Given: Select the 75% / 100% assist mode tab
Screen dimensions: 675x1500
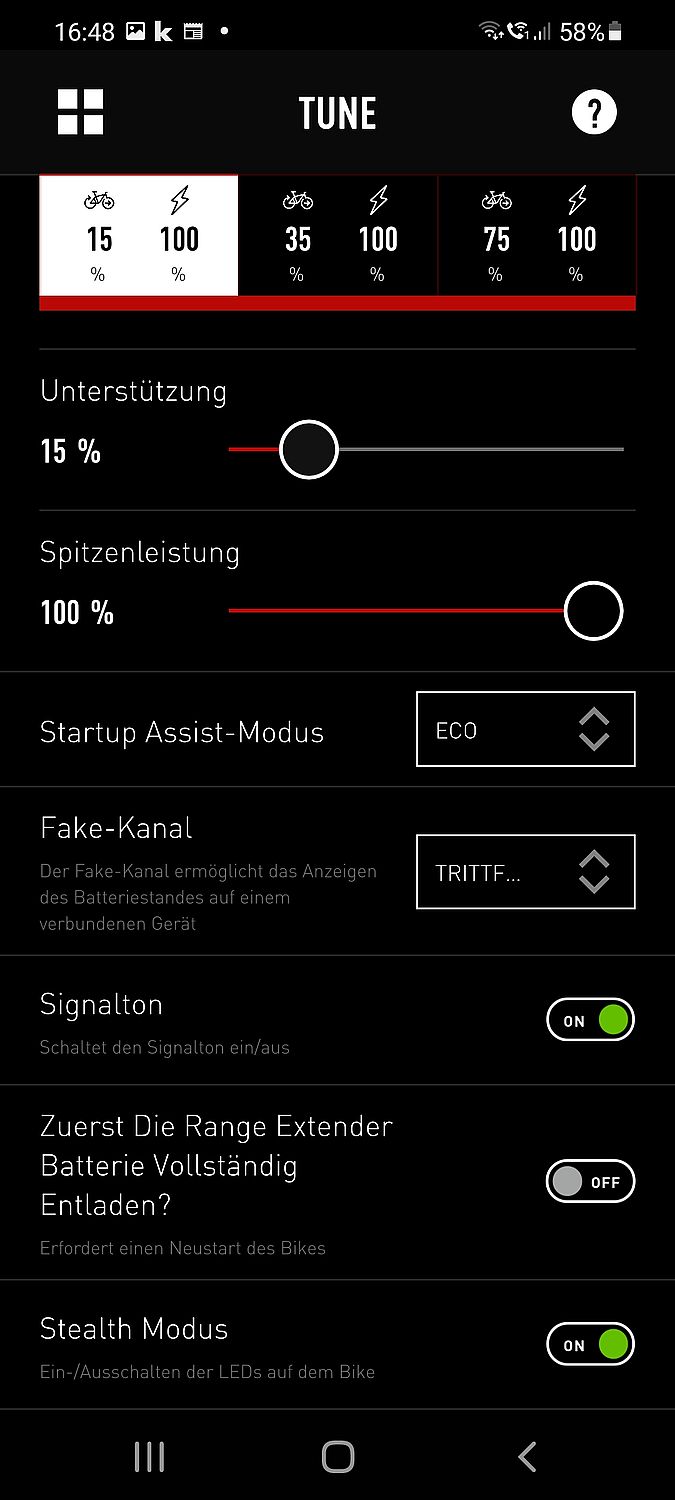Looking at the screenshot, I should tap(537, 235).
